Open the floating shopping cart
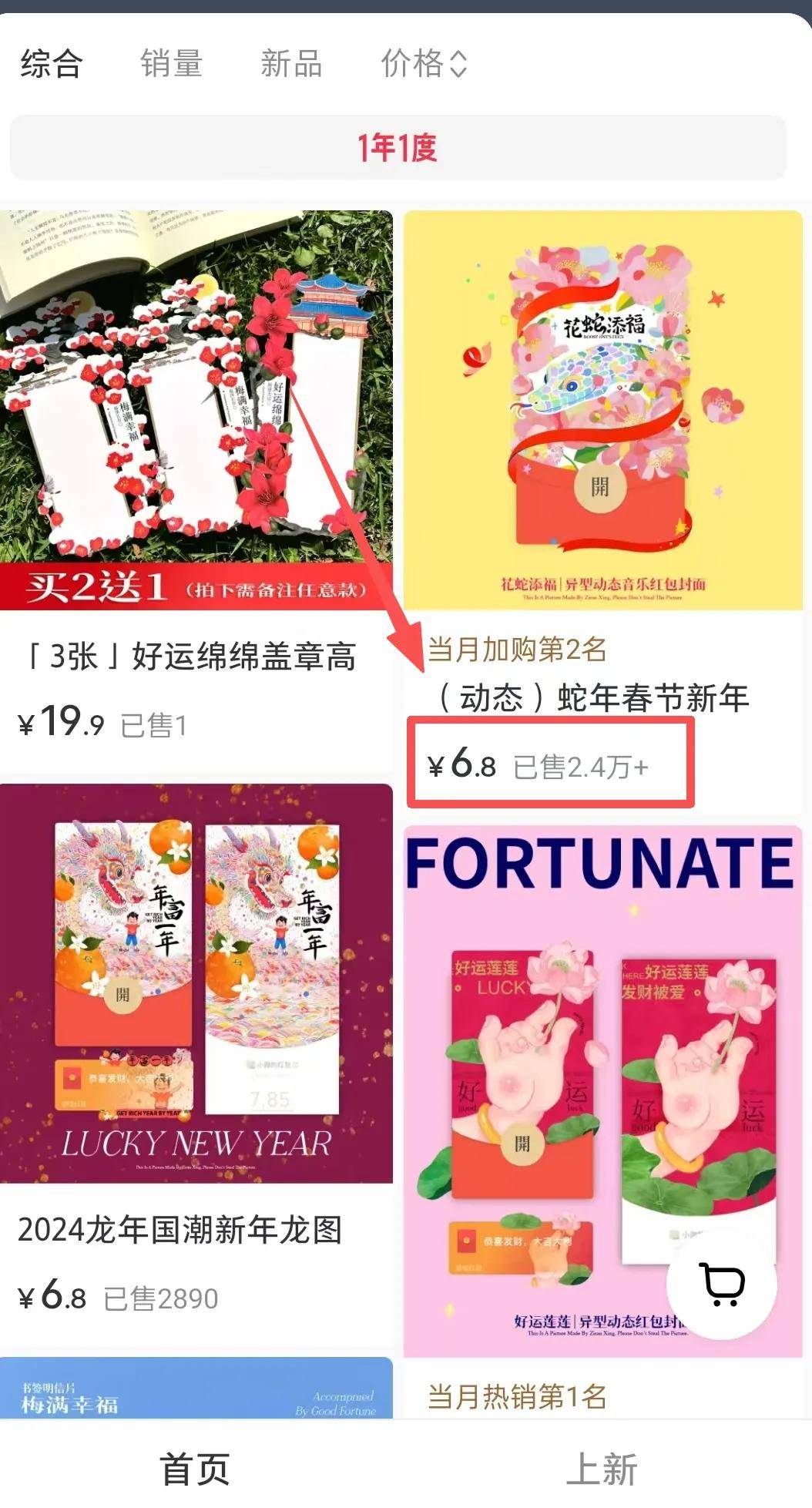 click(x=721, y=1283)
